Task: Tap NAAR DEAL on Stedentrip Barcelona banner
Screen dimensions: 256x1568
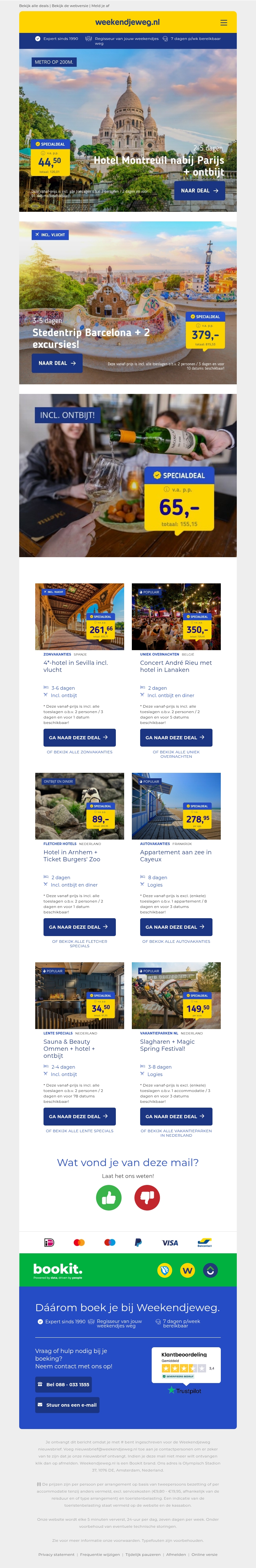Action: click(57, 363)
